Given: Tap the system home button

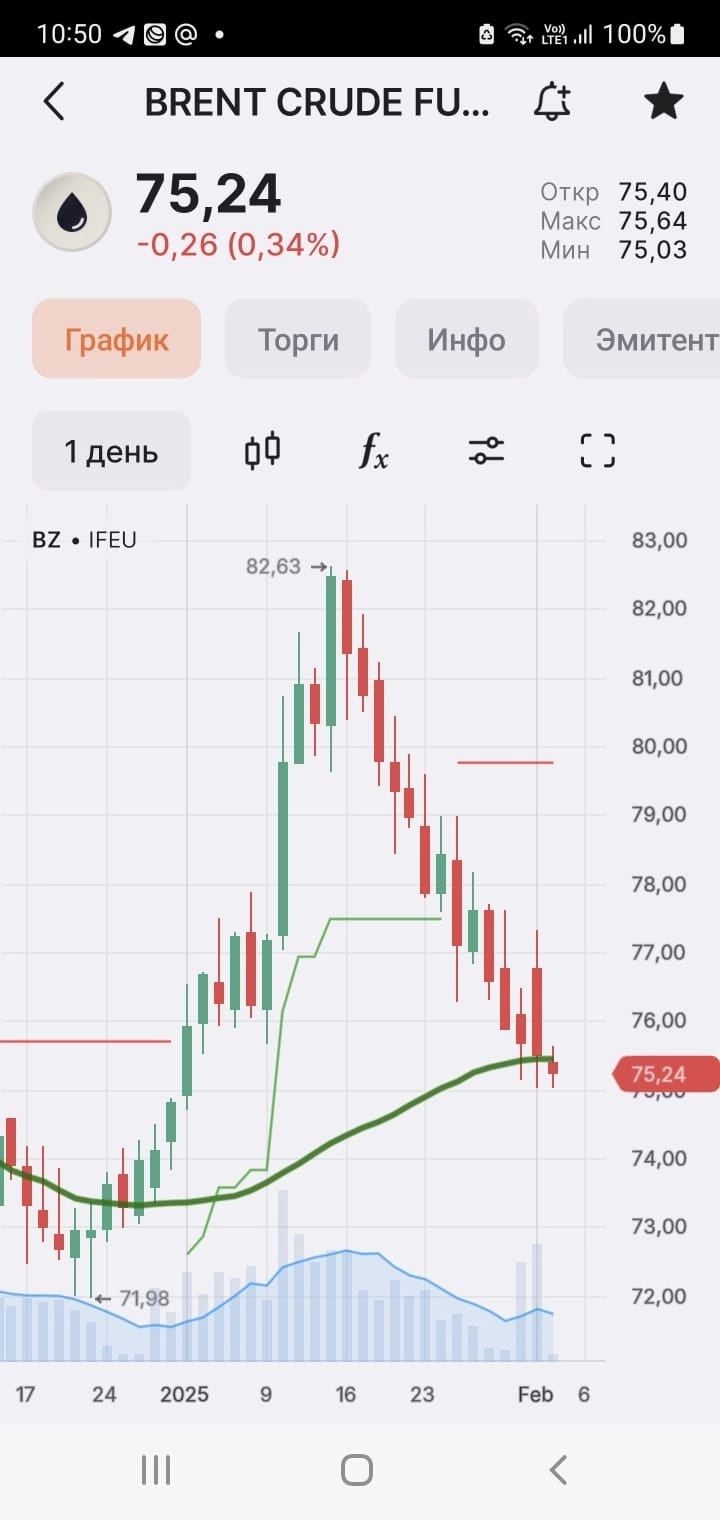Looking at the screenshot, I should [x=357, y=1470].
